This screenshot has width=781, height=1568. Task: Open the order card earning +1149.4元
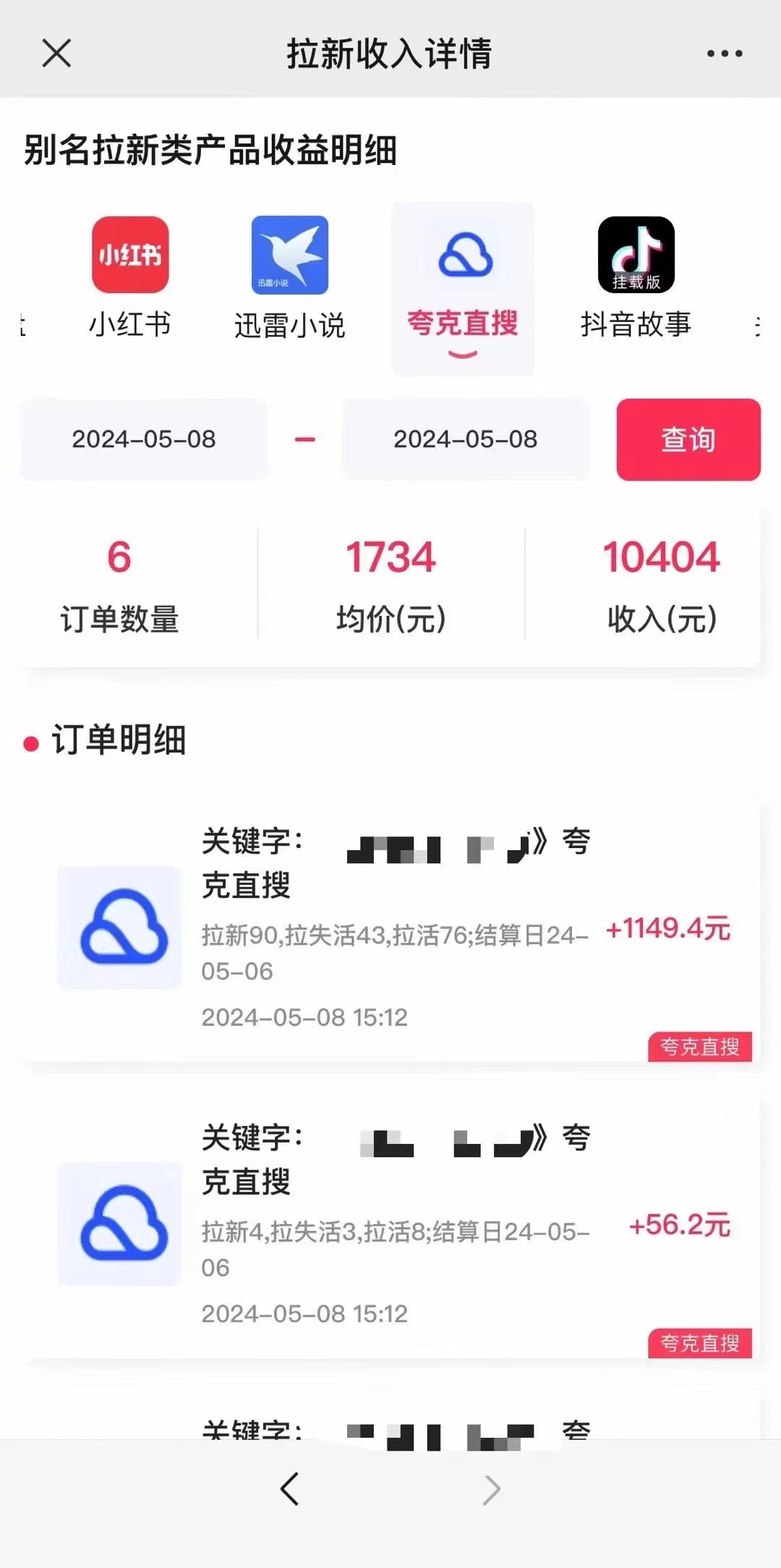390,929
